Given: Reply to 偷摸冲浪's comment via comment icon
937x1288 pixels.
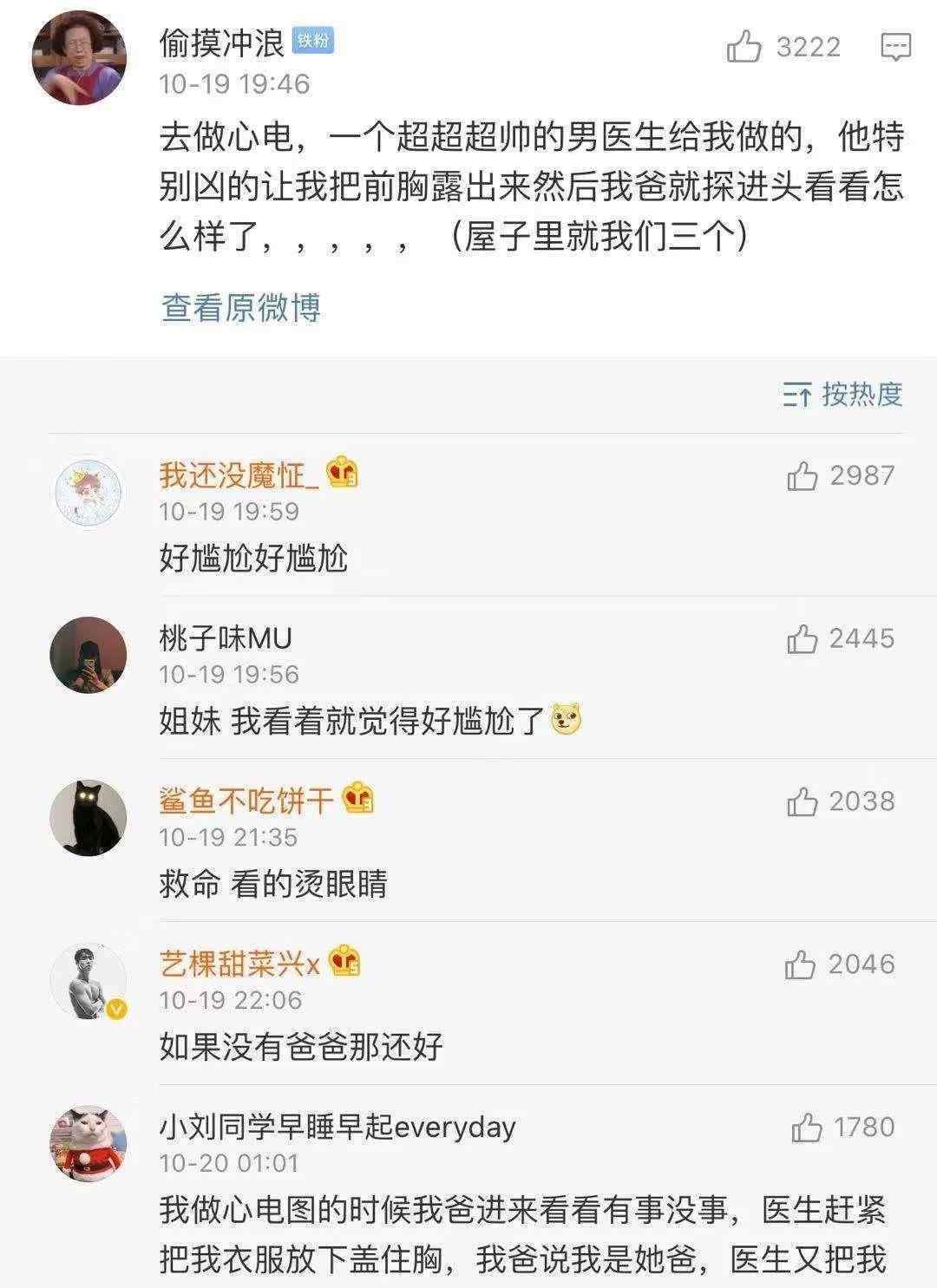Looking at the screenshot, I should click(895, 47).
